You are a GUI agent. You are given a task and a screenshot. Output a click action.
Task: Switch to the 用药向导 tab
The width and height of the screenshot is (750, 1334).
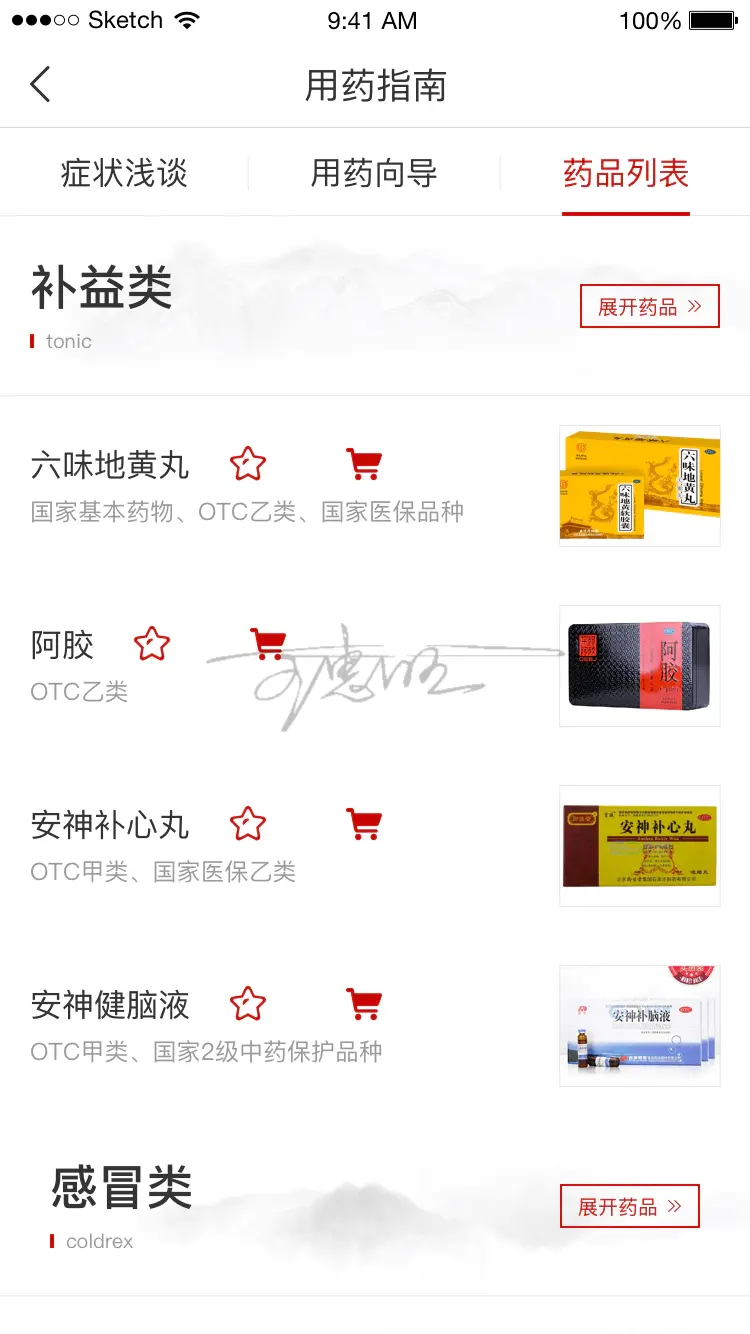click(374, 173)
